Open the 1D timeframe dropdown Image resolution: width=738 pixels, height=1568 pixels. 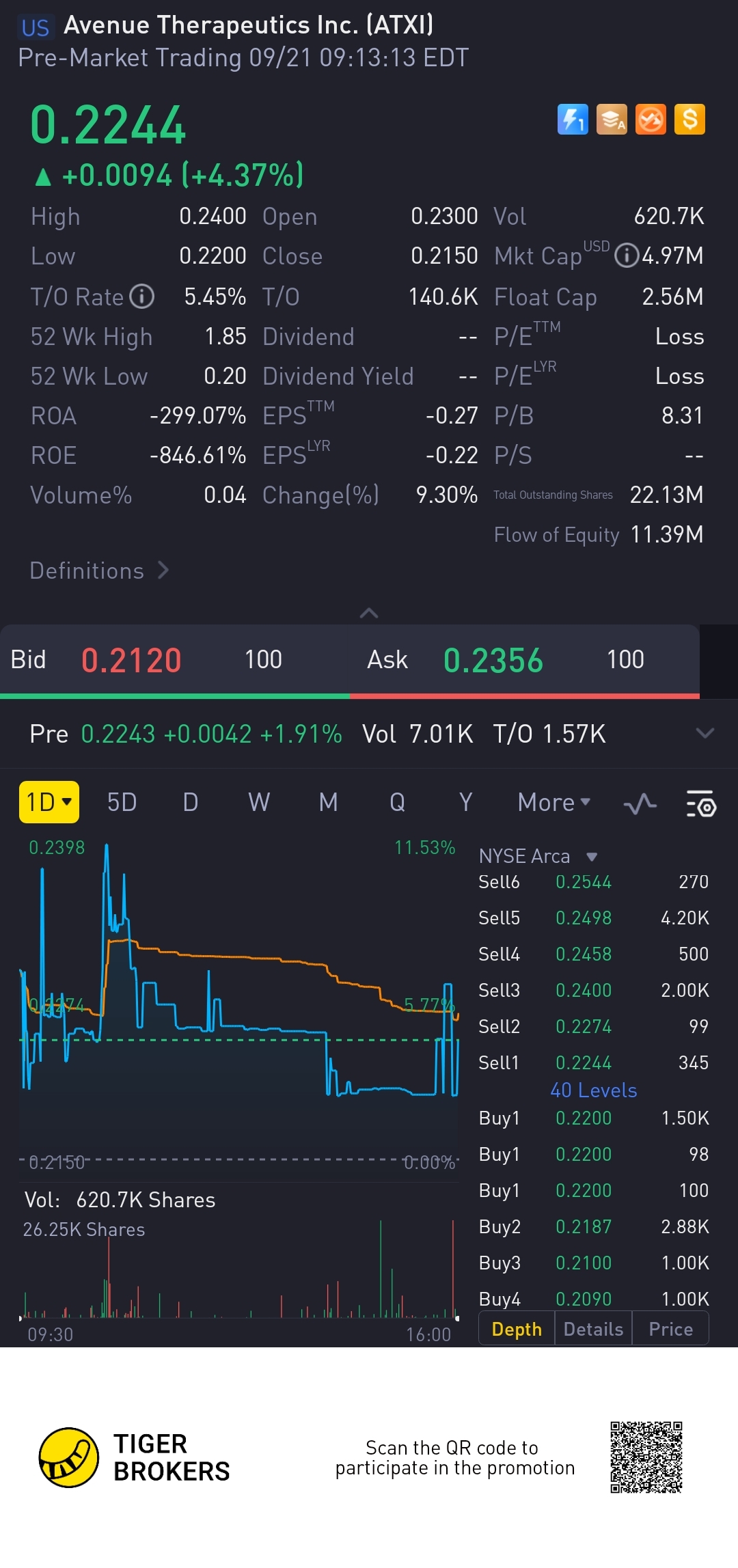click(x=49, y=802)
